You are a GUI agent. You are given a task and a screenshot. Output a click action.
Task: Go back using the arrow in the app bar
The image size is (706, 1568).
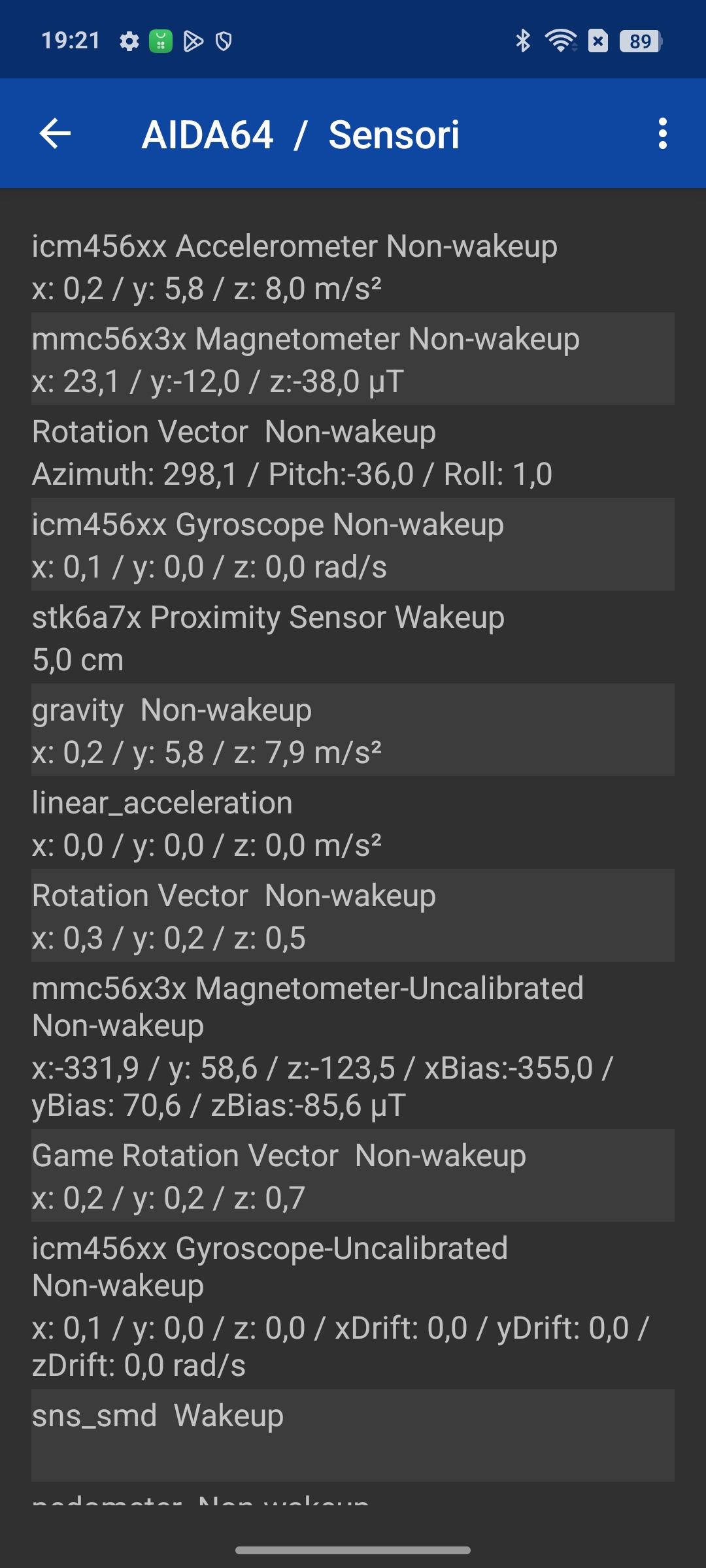coord(55,134)
